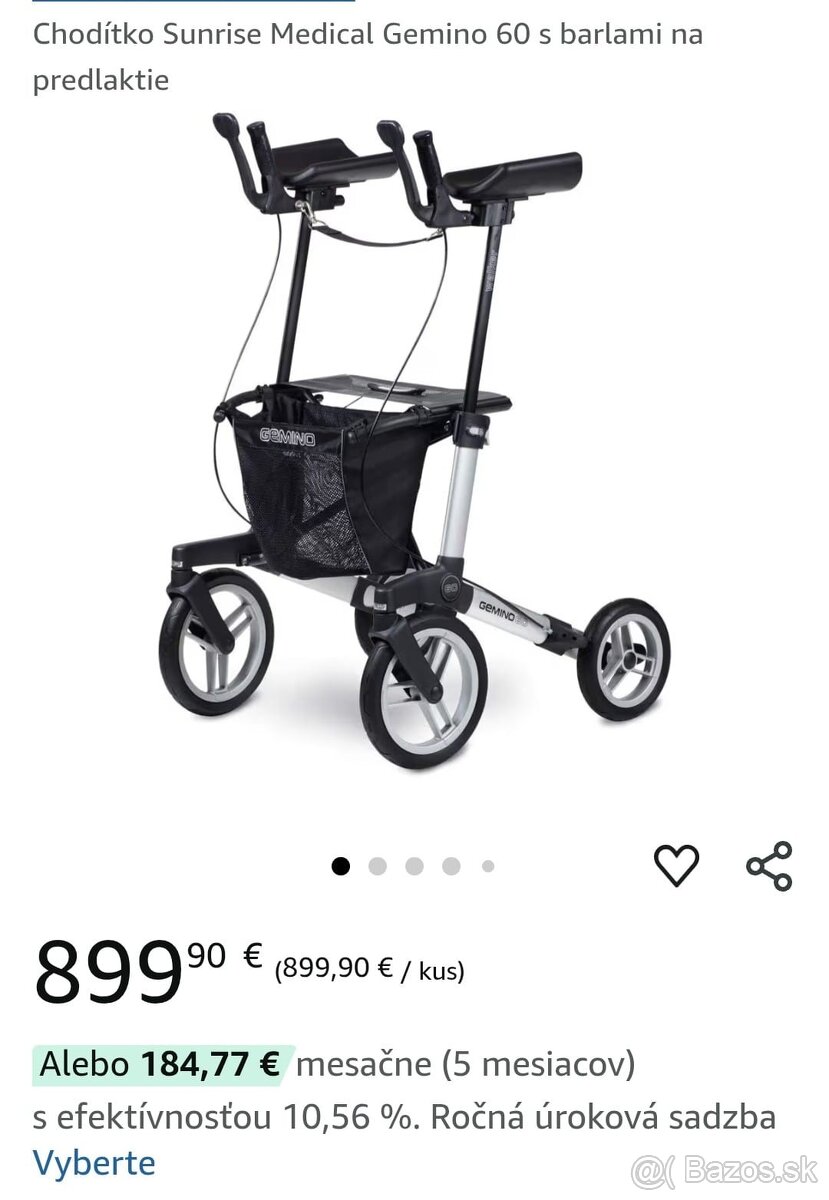Open the Gemino walker product photo
829x1200 pixels.
[414, 440]
